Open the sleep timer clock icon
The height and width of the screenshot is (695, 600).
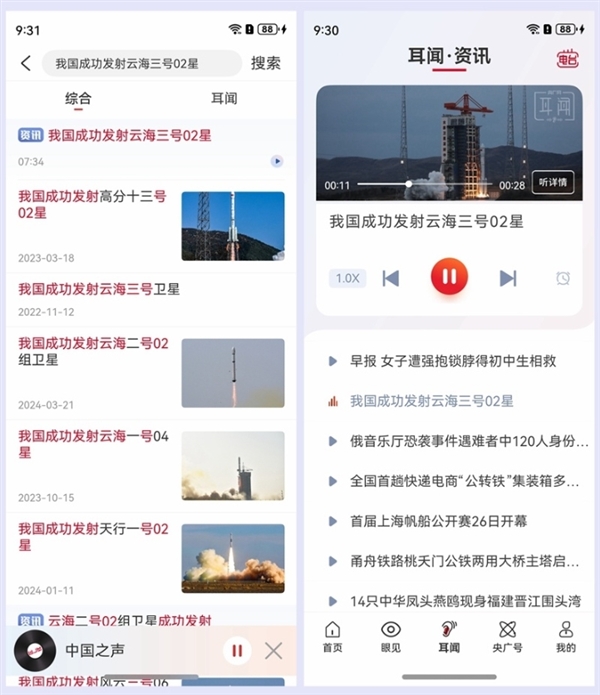(x=563, y=278)
